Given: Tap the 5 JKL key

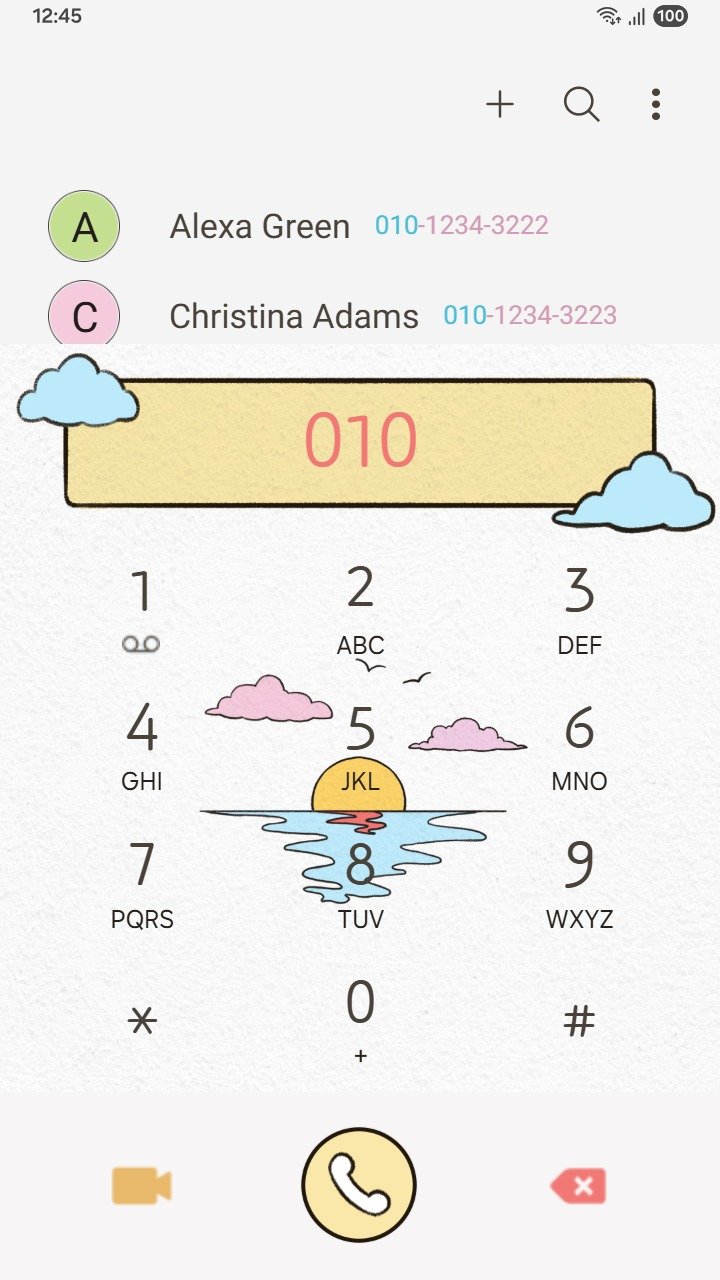Looking at the screenshot, I should pos(360,745).
